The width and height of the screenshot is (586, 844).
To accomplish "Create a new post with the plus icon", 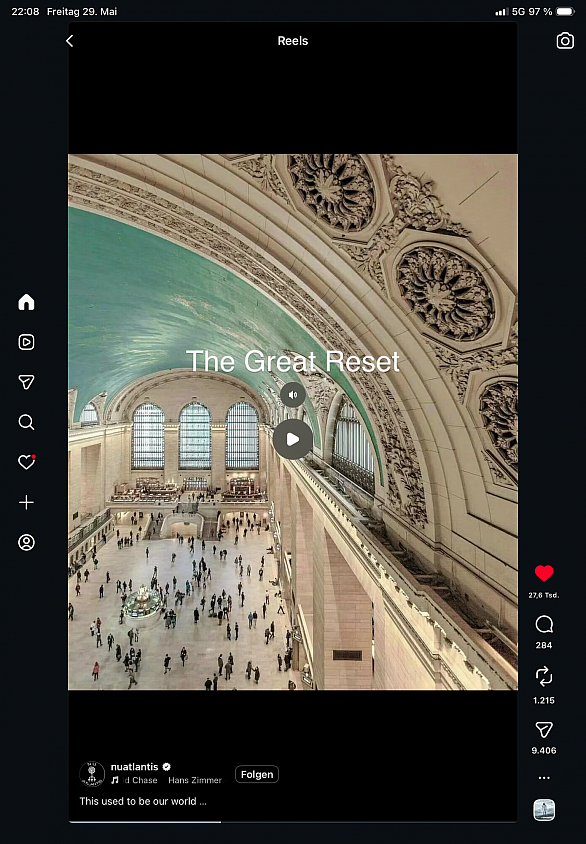I will click(26, 502).
